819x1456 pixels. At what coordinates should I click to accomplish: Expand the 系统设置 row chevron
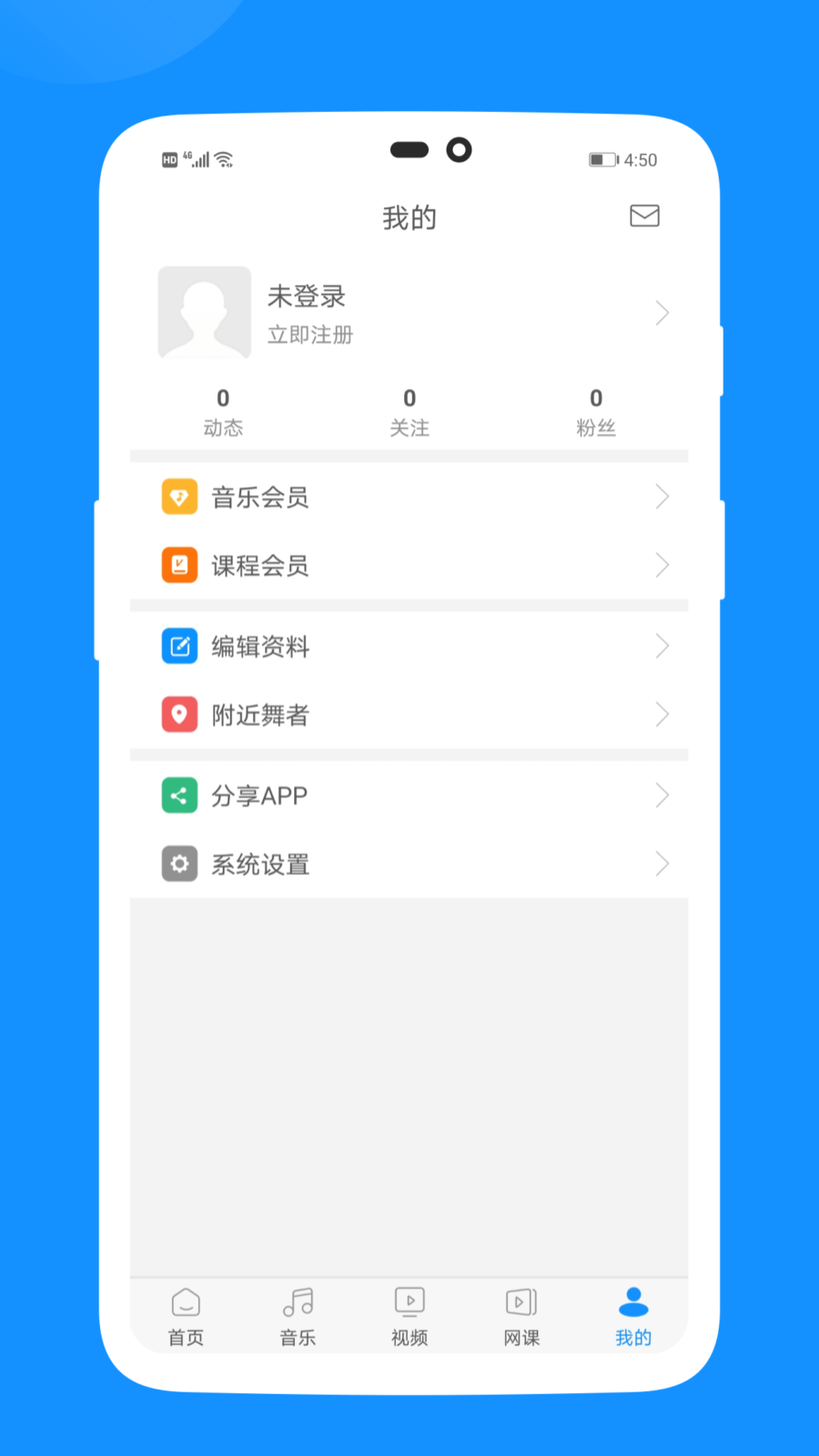[662, 864]
